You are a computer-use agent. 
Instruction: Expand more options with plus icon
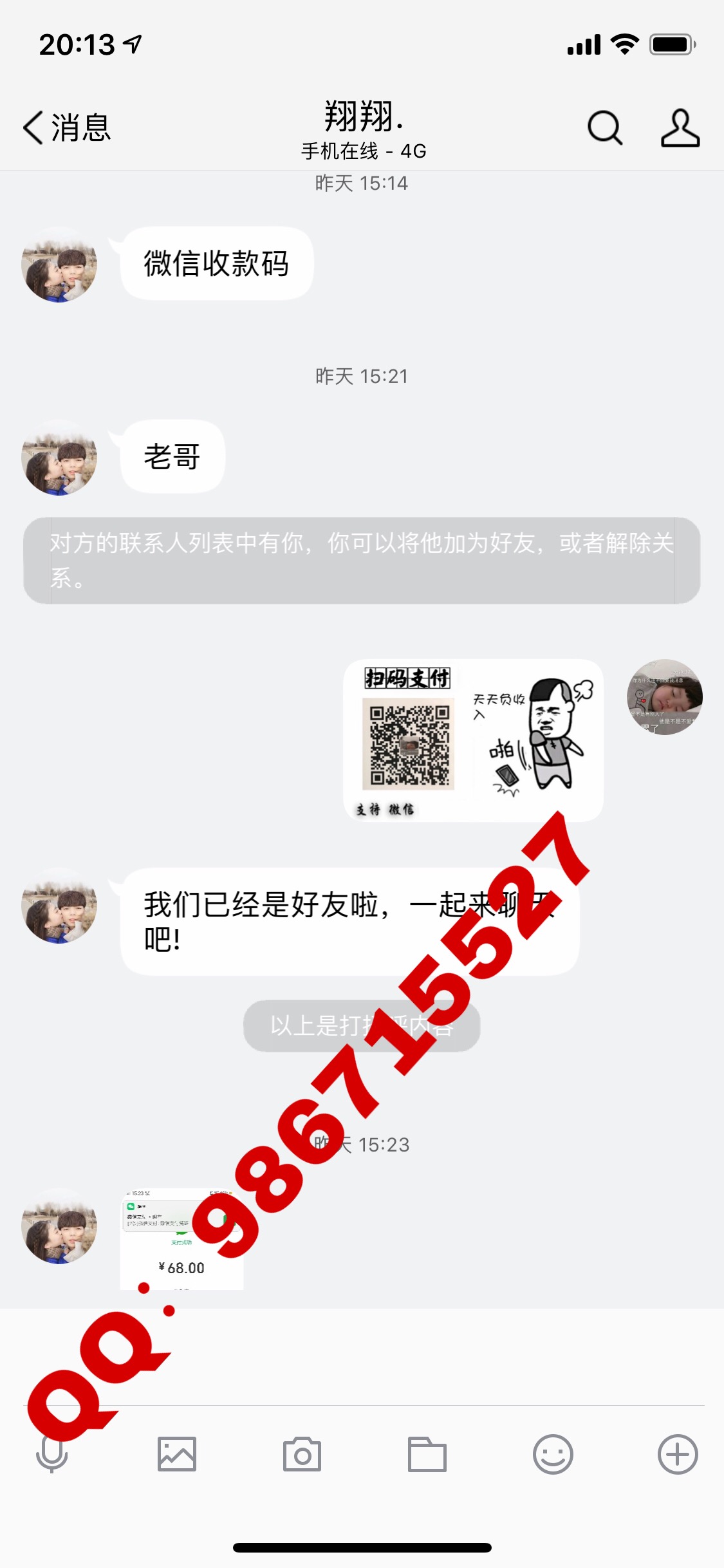point(677,1455)
